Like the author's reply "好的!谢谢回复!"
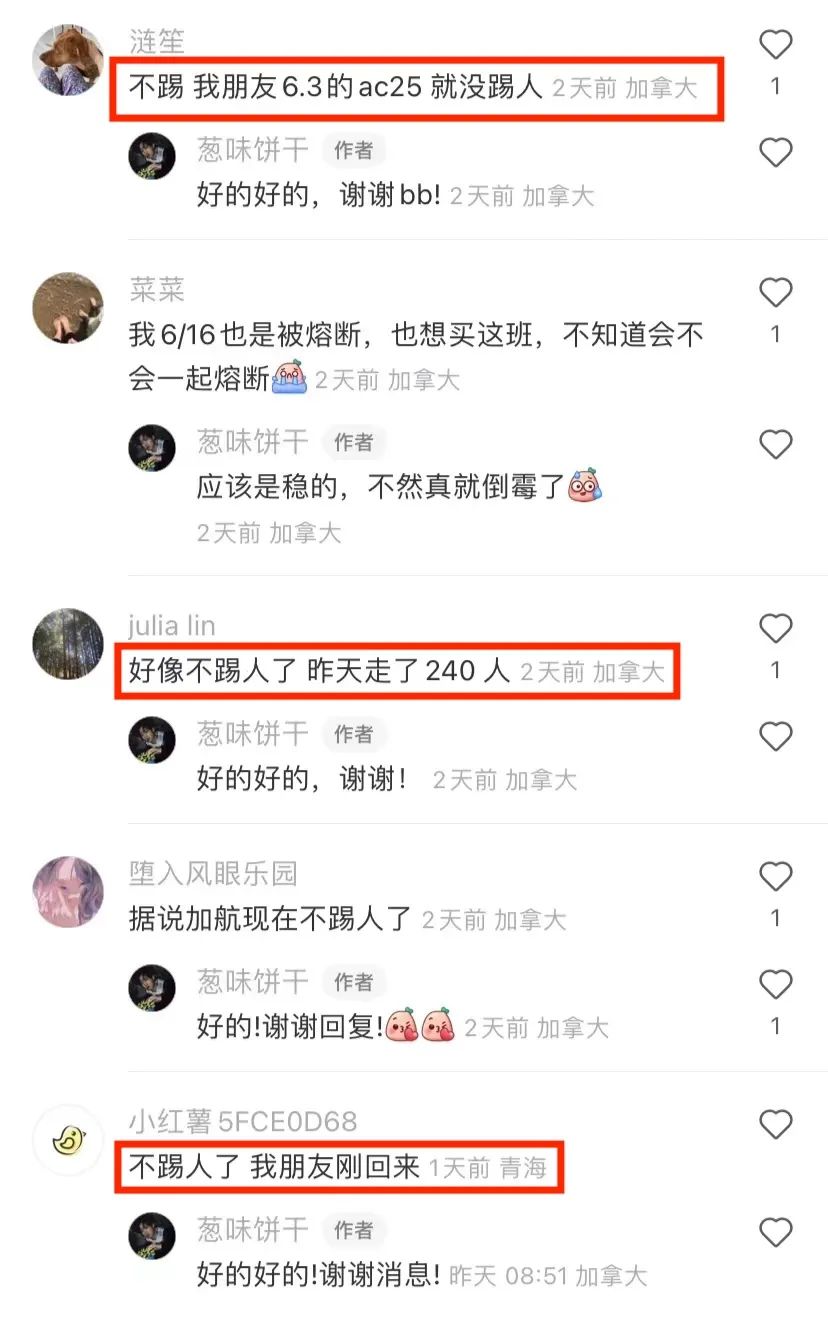828x1317 pixels. pyautogui.click(x=775, y=985)
